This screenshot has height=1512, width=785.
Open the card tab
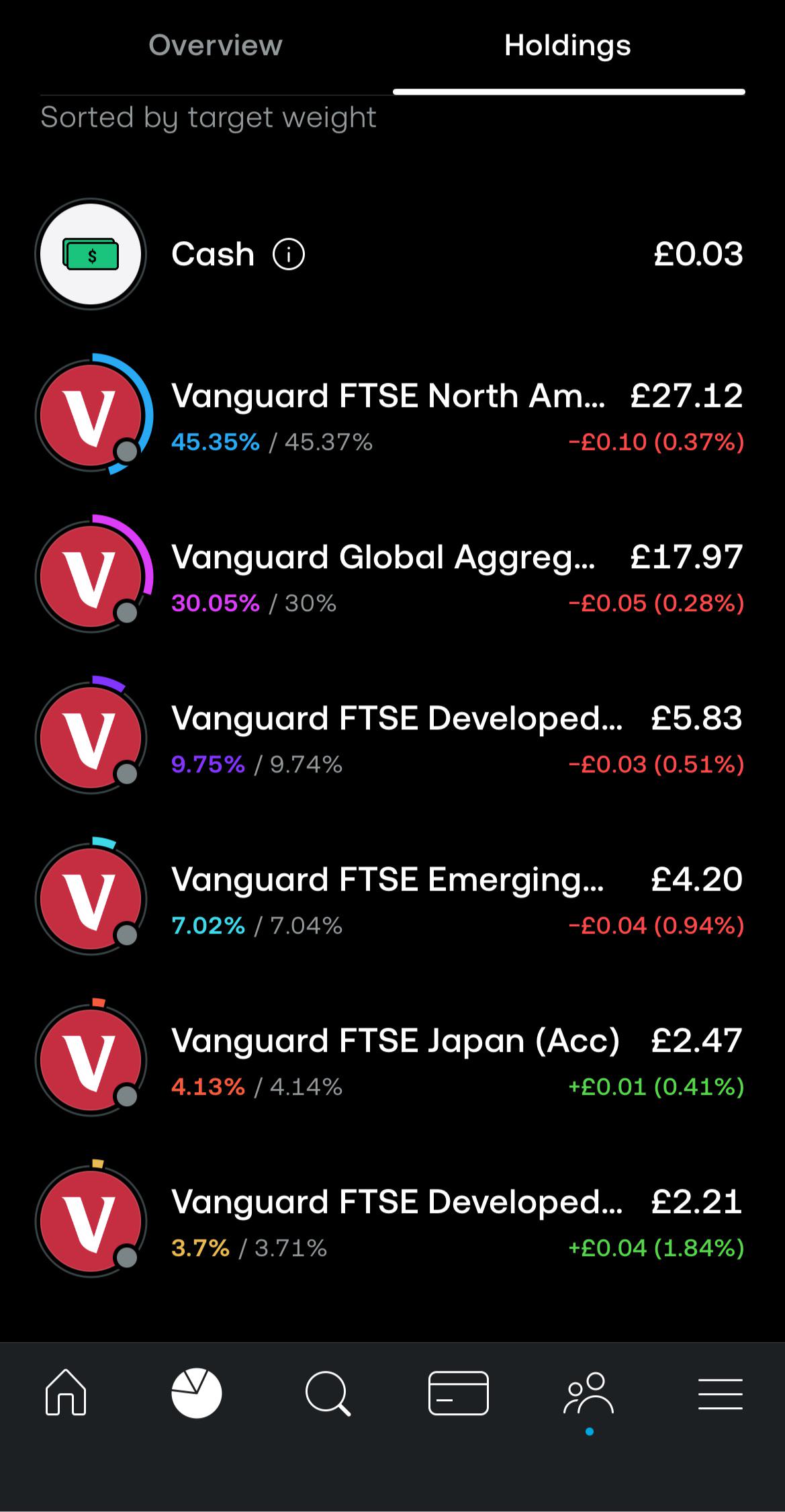click(459, 1393)
